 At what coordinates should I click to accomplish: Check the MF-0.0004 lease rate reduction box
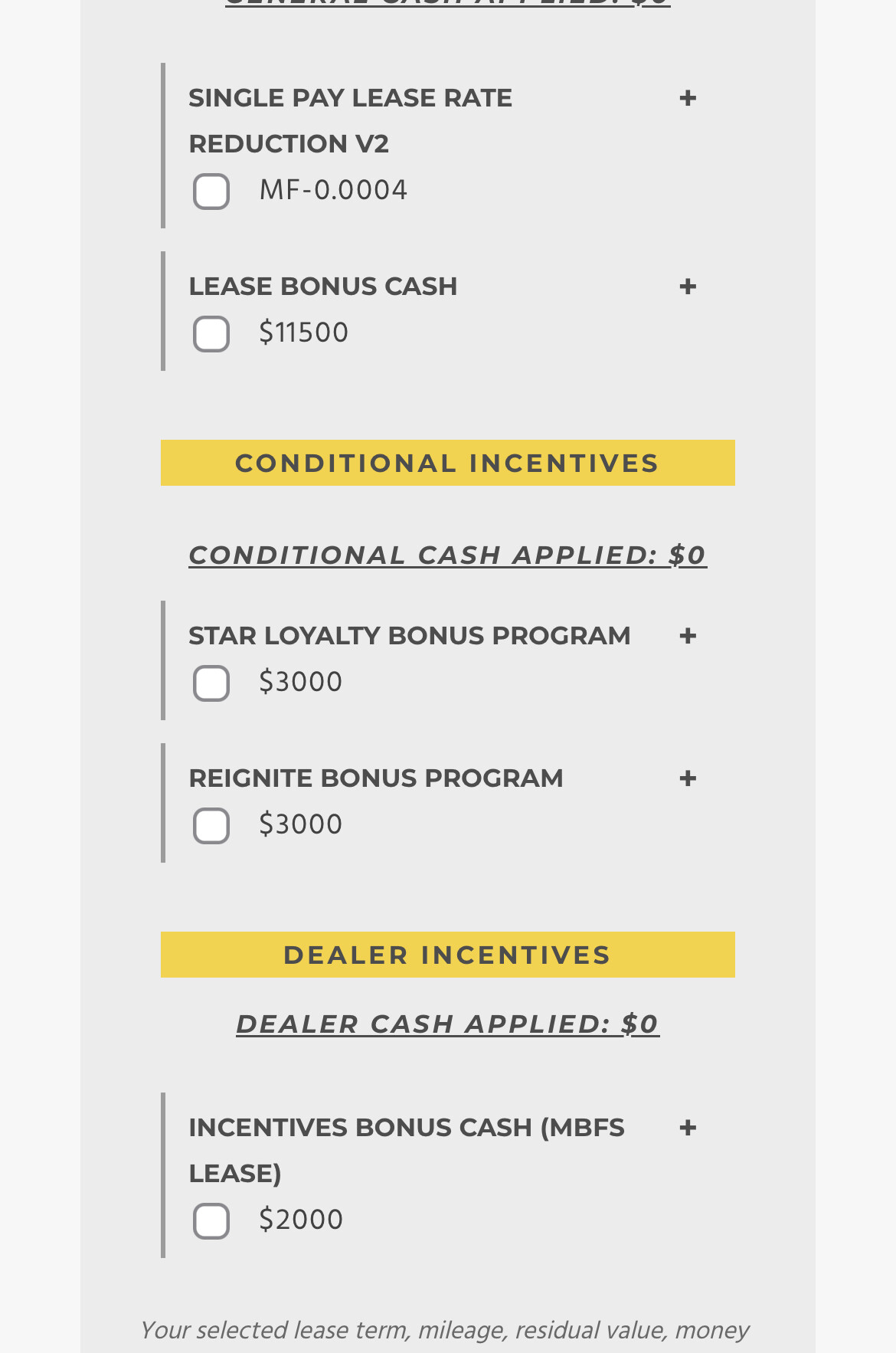211,192
